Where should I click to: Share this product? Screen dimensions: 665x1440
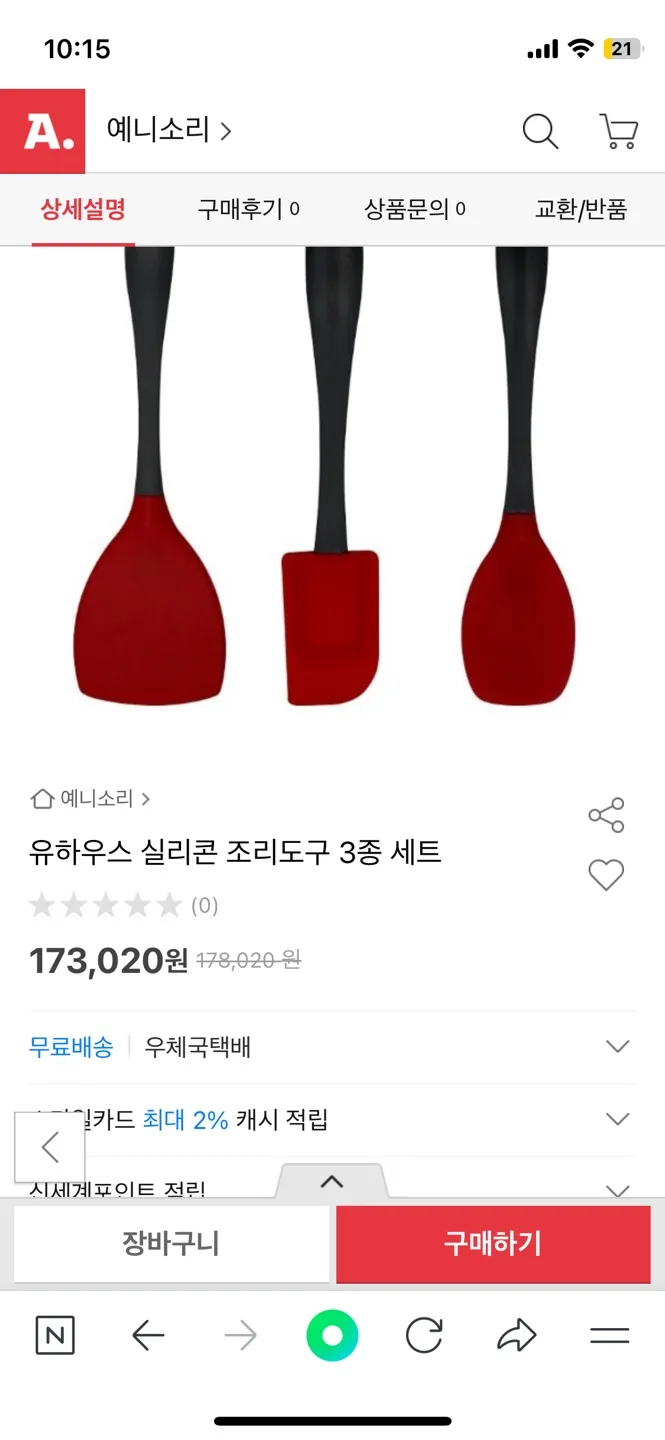[606, 815]
